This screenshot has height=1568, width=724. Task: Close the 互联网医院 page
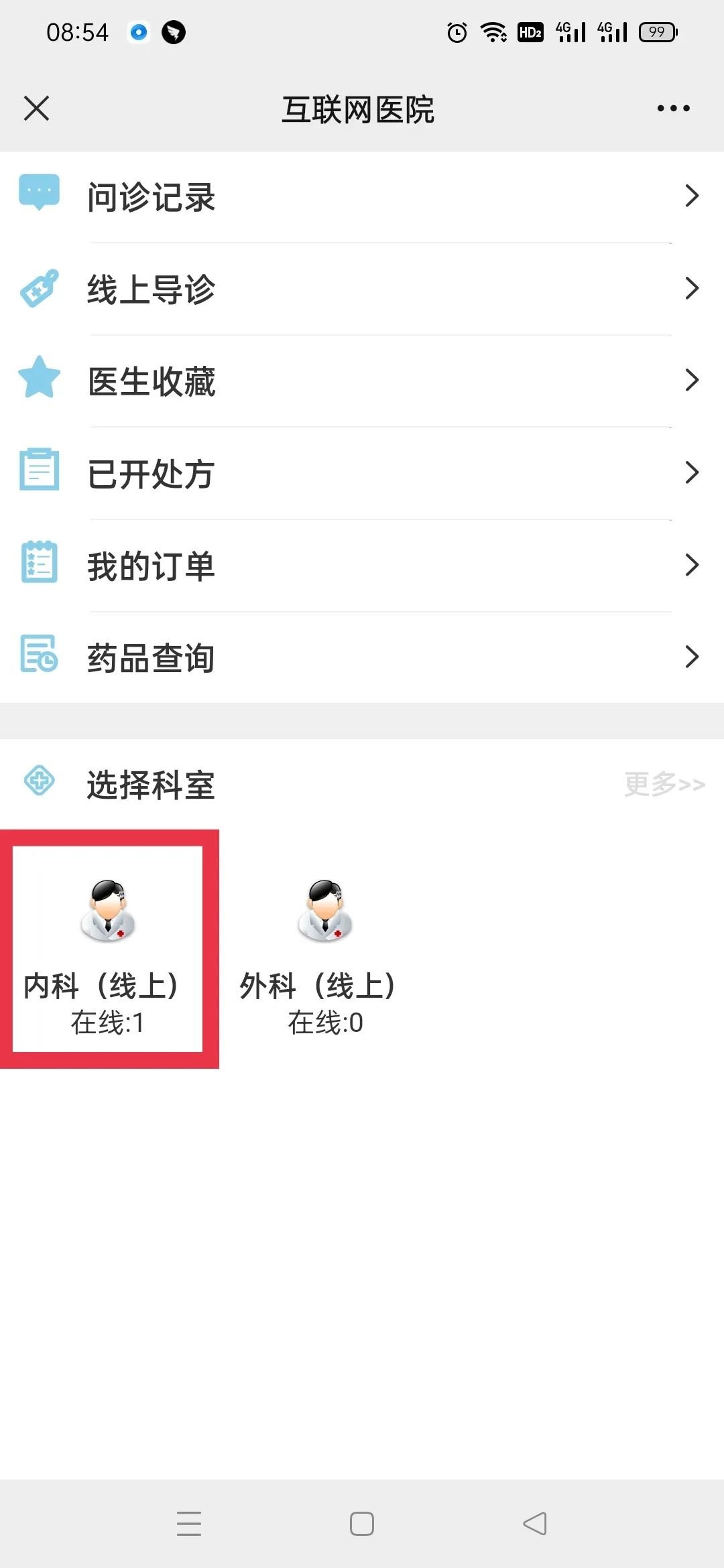pos(36,108)
